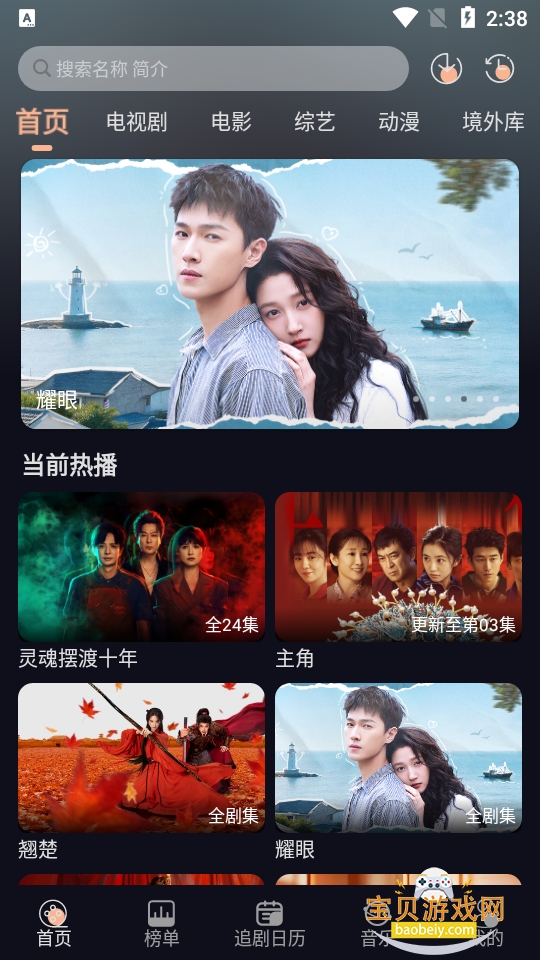The width and height of the screenshot is (540, 960).
Task: Tap the search box for titles
Action: [213, 68]
